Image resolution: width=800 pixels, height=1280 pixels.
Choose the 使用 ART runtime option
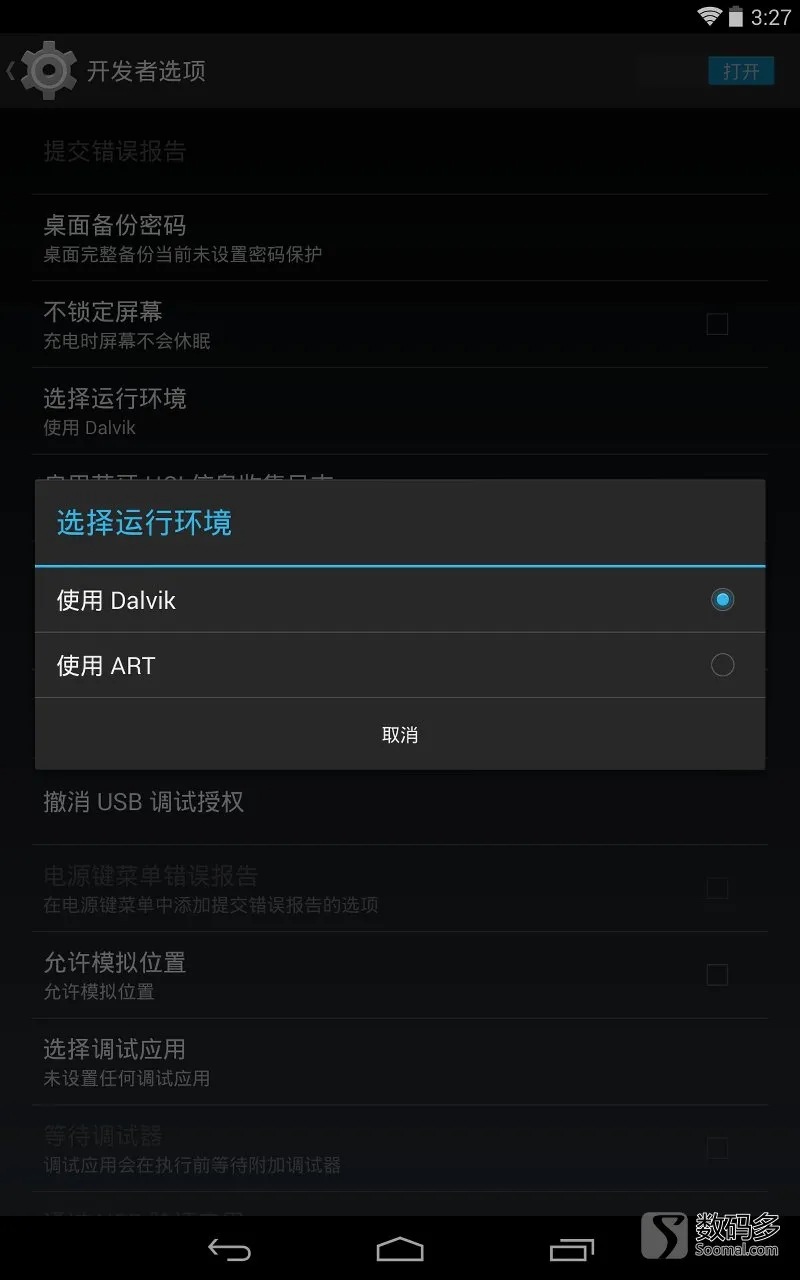click(x=400, y=665)
